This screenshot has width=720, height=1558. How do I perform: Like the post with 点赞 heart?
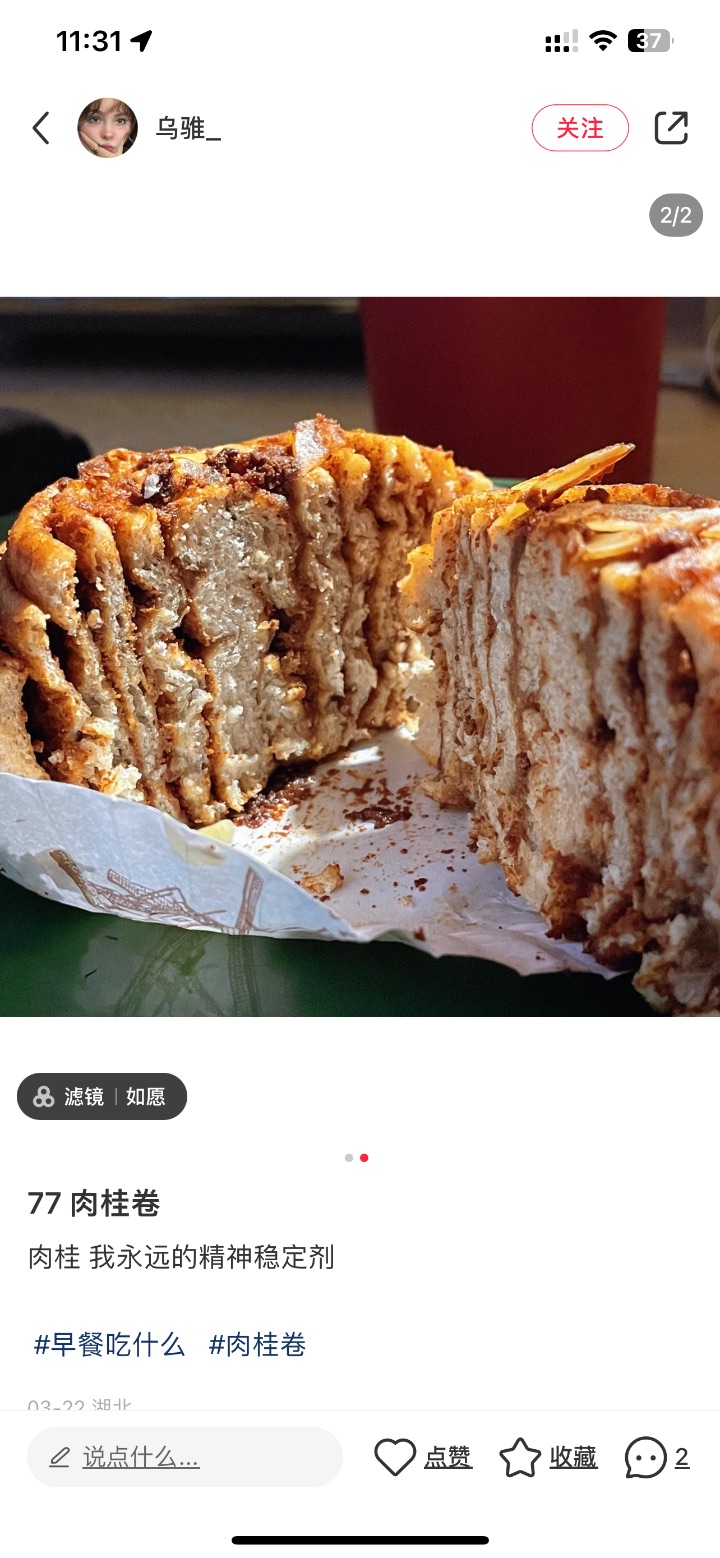click(423, 1457)
